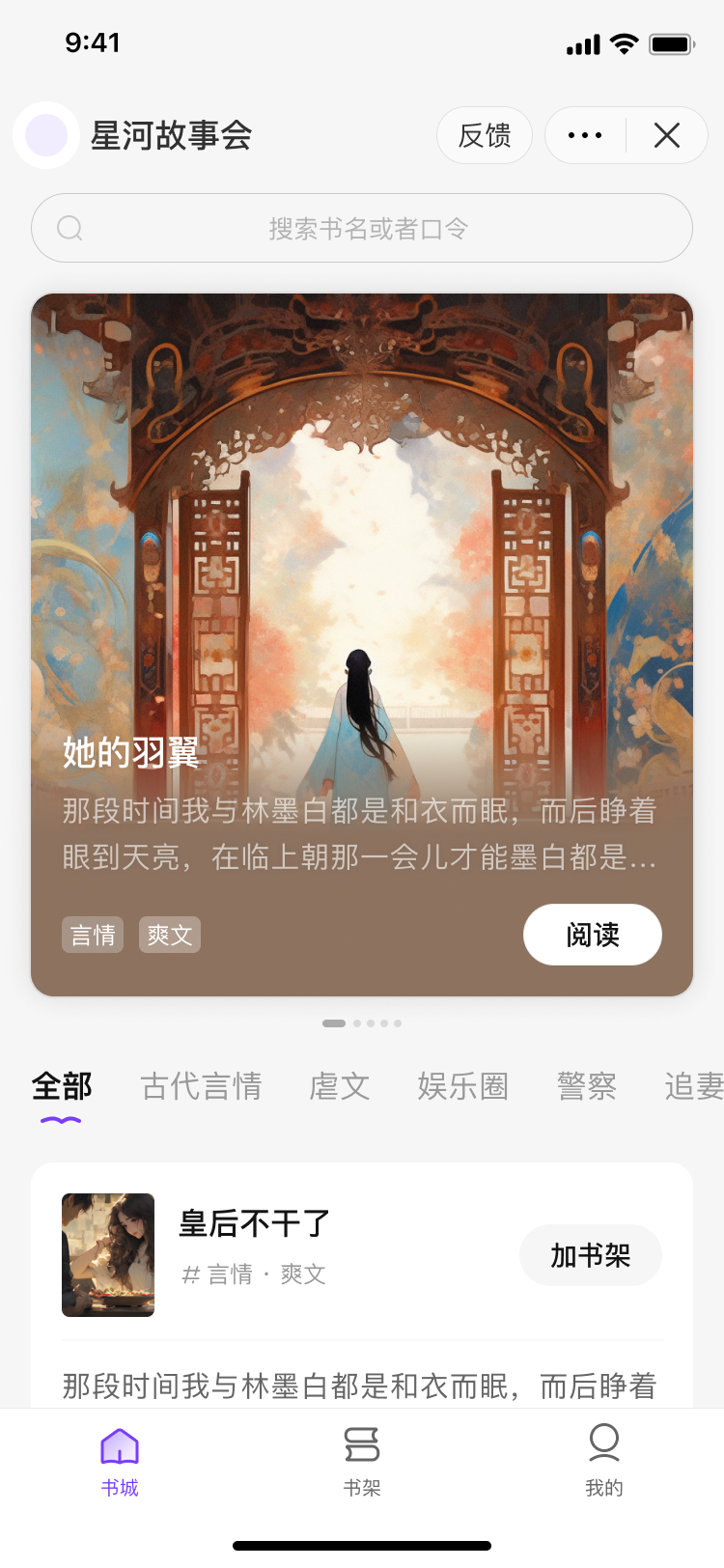The image size is (724, 1568).
Task: Open the 皇后不干了 book cover
Action: coord(108,1255)
